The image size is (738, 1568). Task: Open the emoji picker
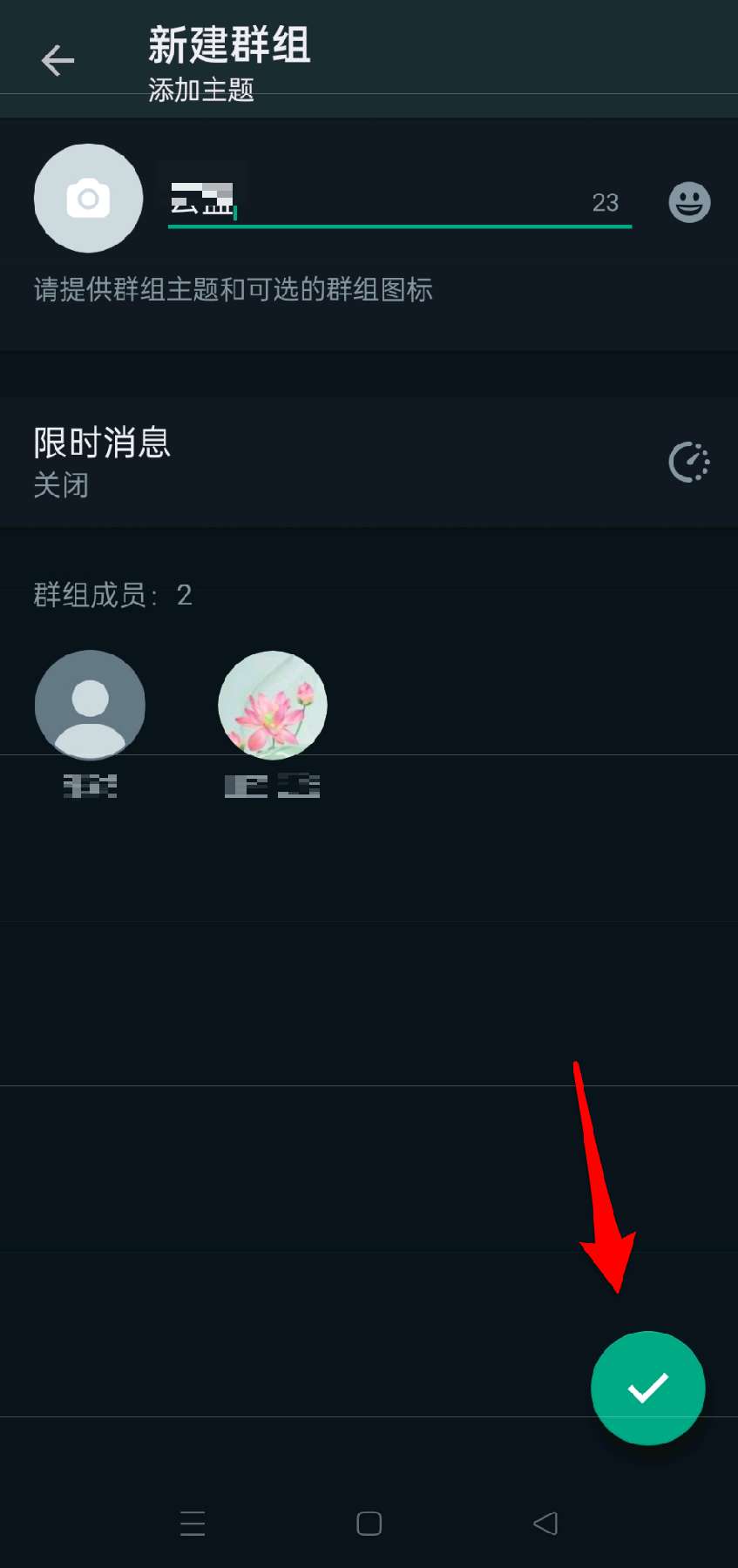(x=689, y=202)
